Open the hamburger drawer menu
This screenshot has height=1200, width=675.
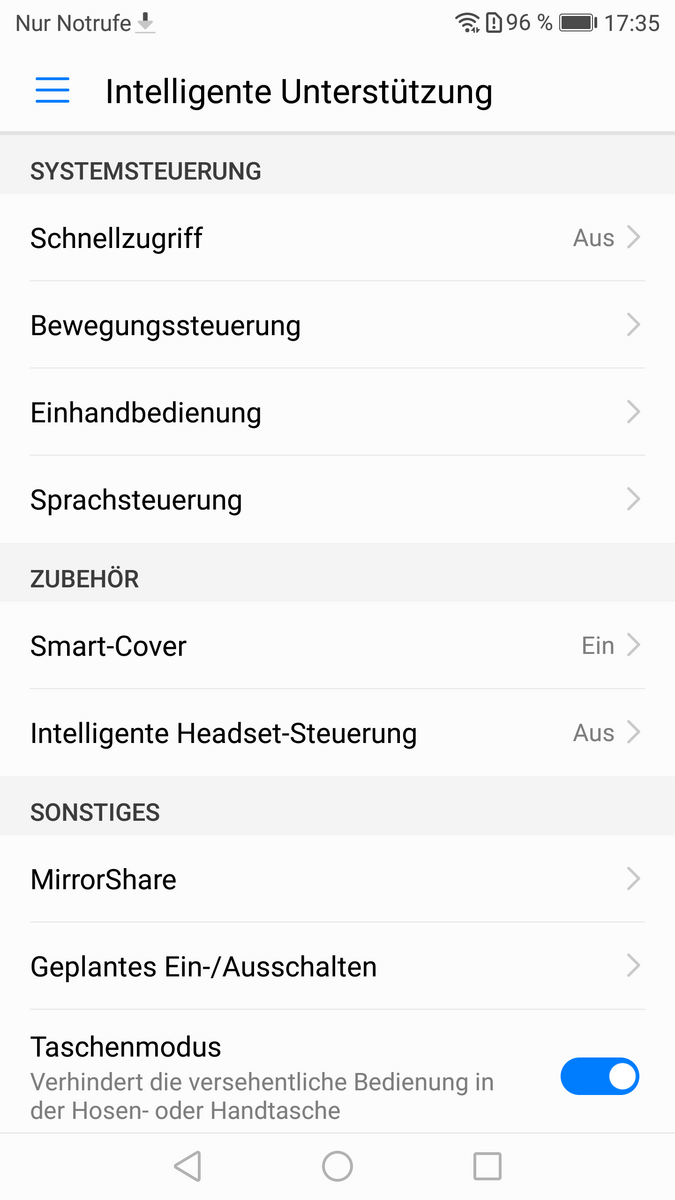pyautogui.click(x=52, y=91)
